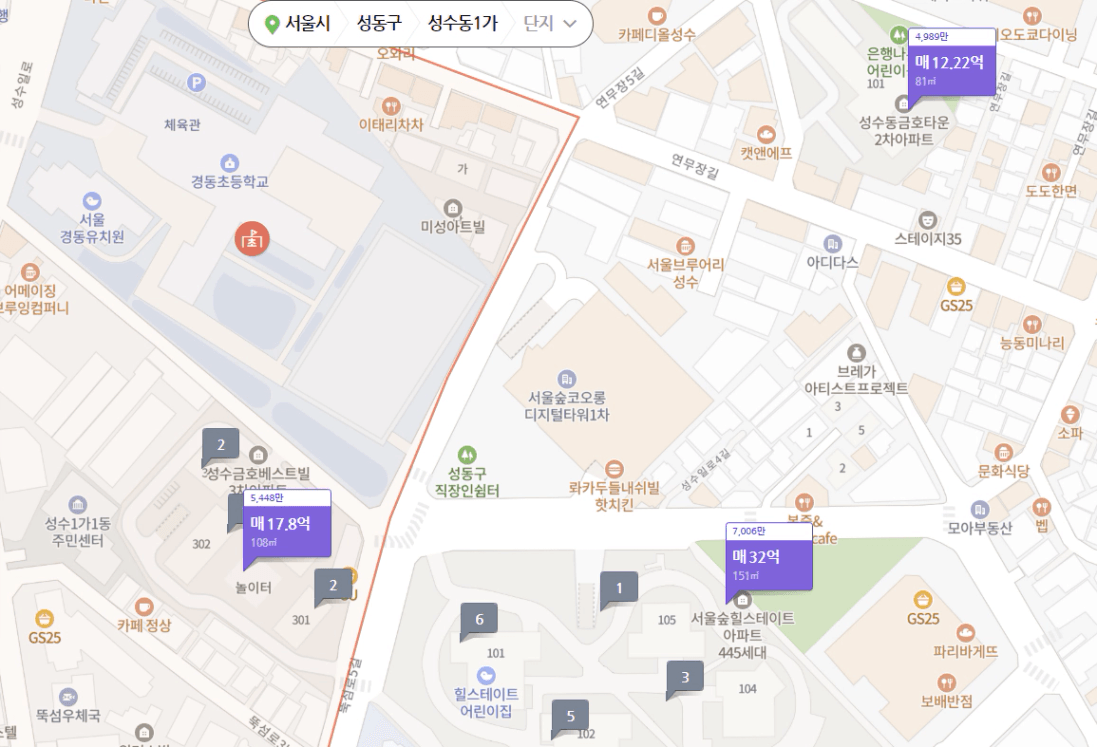Select 서울시 in the location breadcrumb
This screenshot has width=1097, height=747.
(297, 24)
